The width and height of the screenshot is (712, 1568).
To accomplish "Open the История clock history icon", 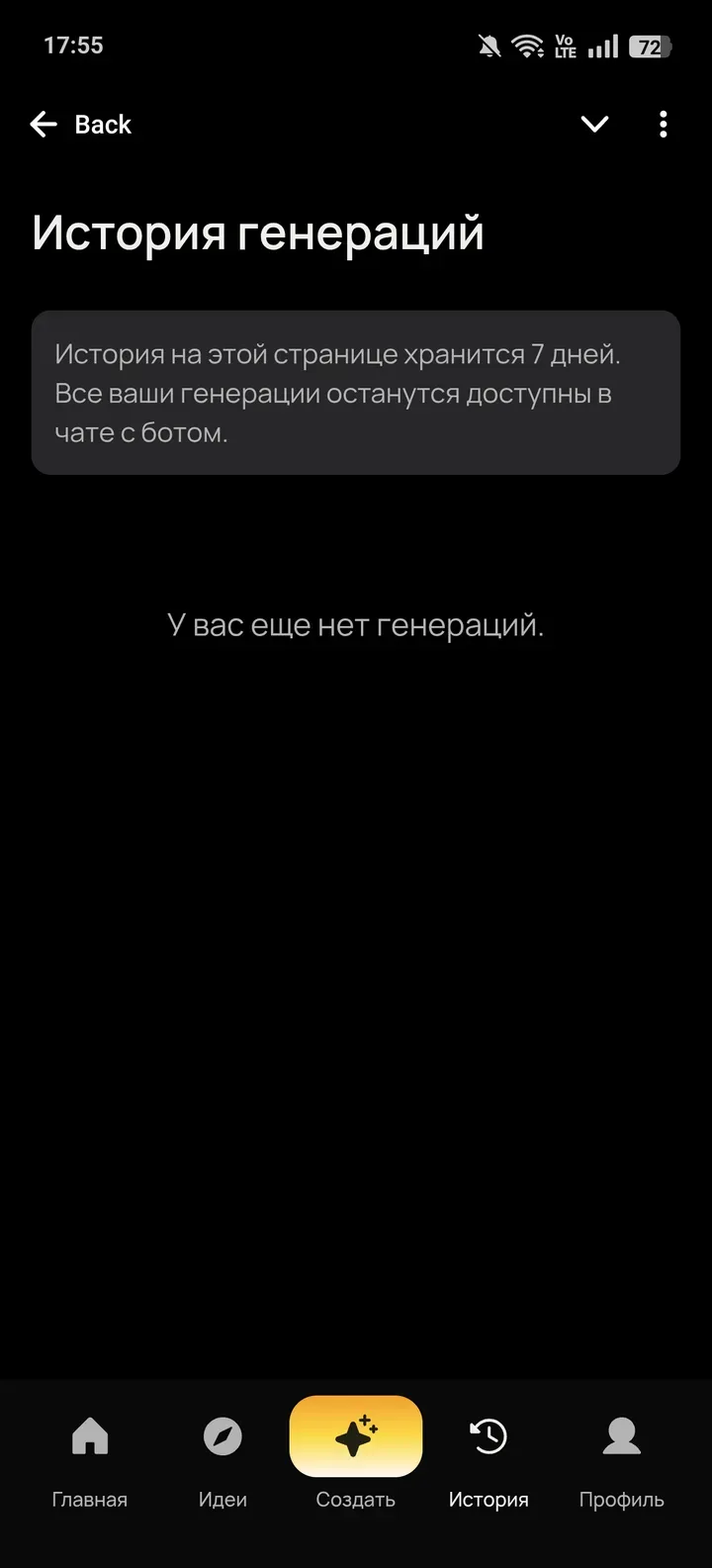I will [x=489, y=1435].
